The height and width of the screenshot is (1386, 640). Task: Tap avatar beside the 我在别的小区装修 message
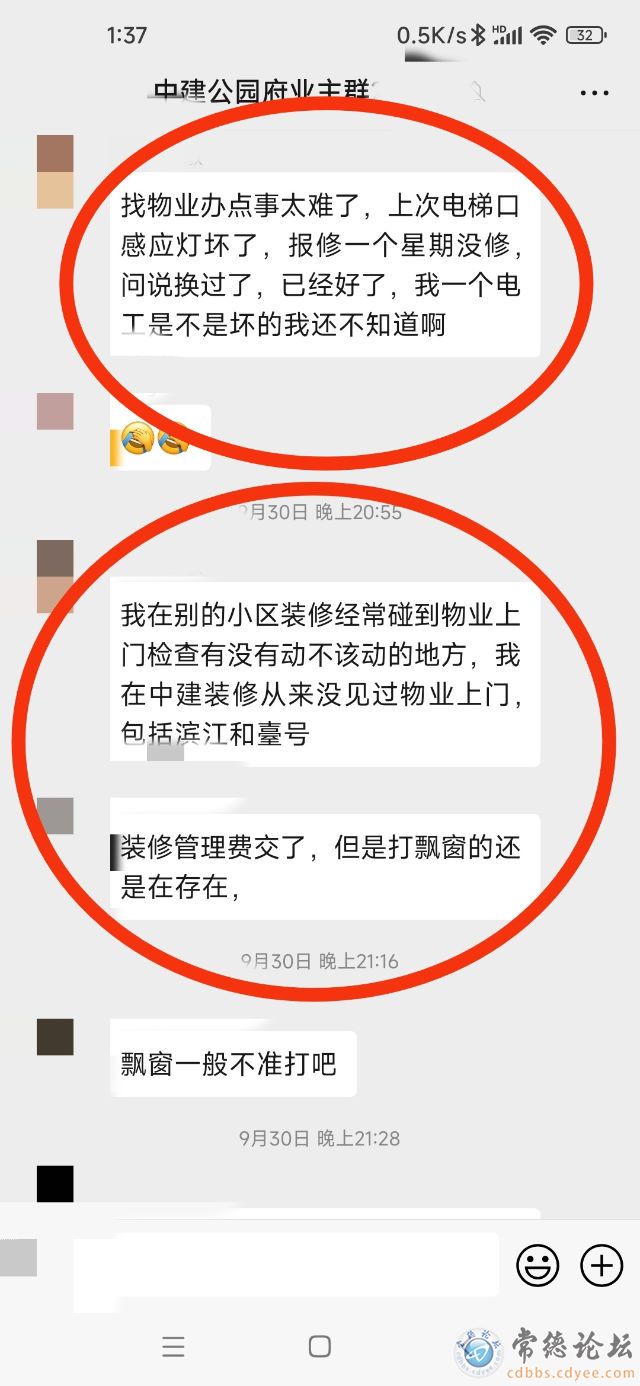coord(55,576)
